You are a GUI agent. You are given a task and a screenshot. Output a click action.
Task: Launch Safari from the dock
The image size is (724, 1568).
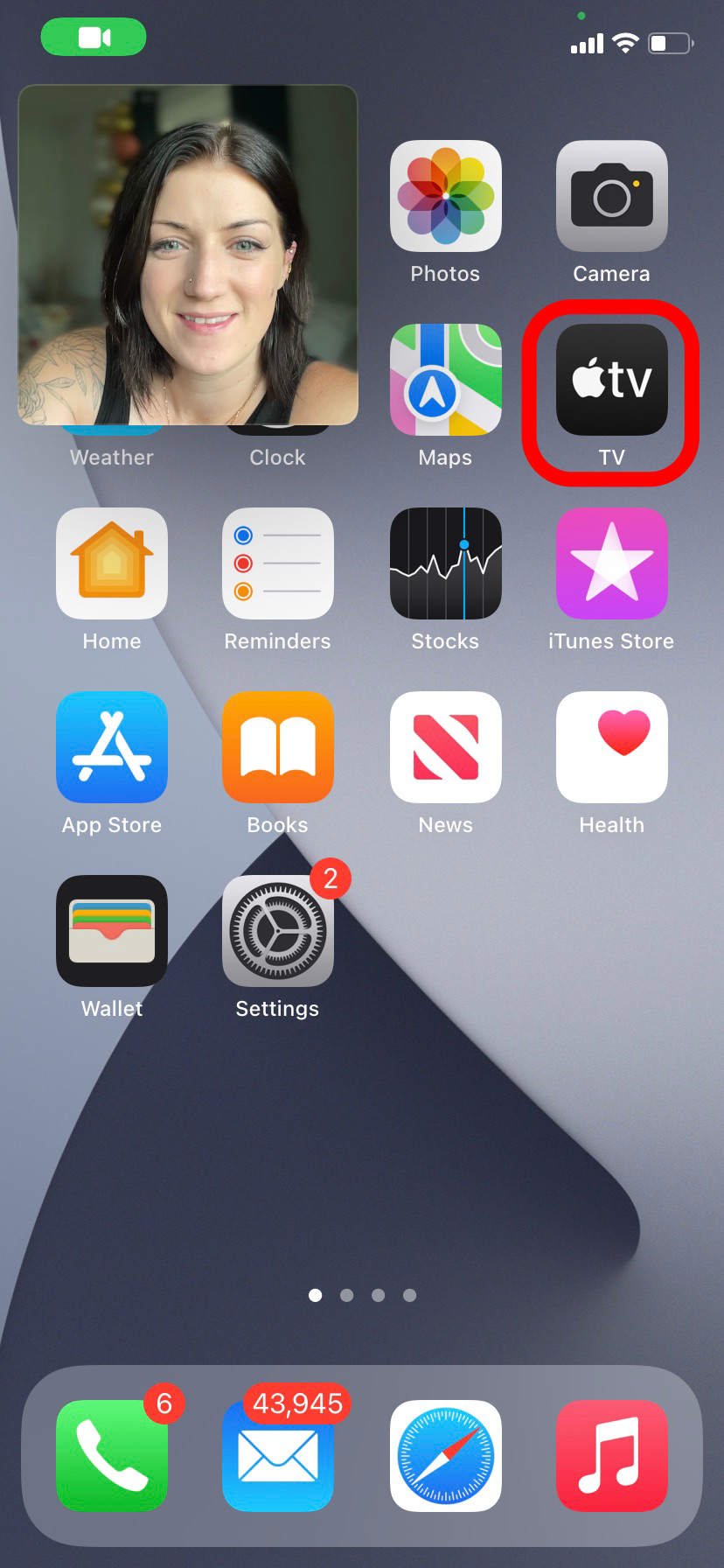(446, 1456)
